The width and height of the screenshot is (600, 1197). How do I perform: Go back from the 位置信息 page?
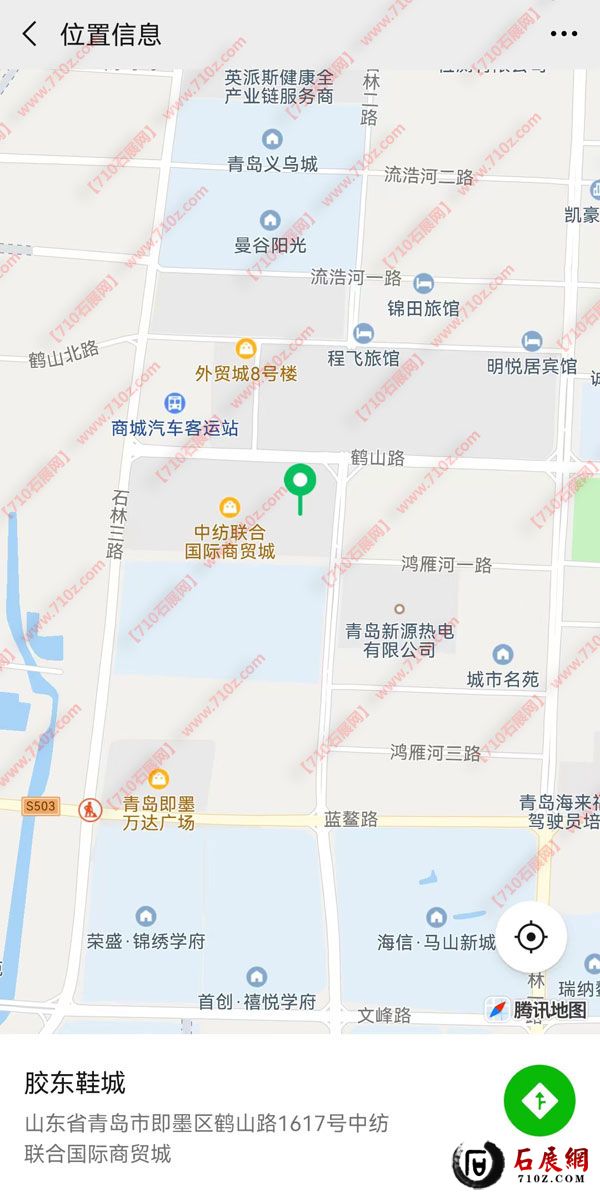30,34
